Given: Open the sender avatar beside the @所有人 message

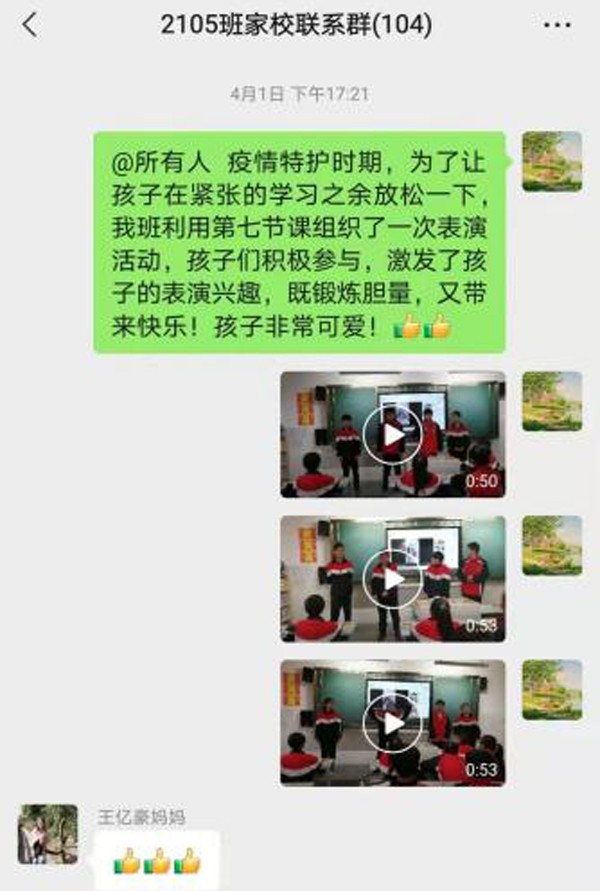Looking at the screenshot, I should (552, 161).
